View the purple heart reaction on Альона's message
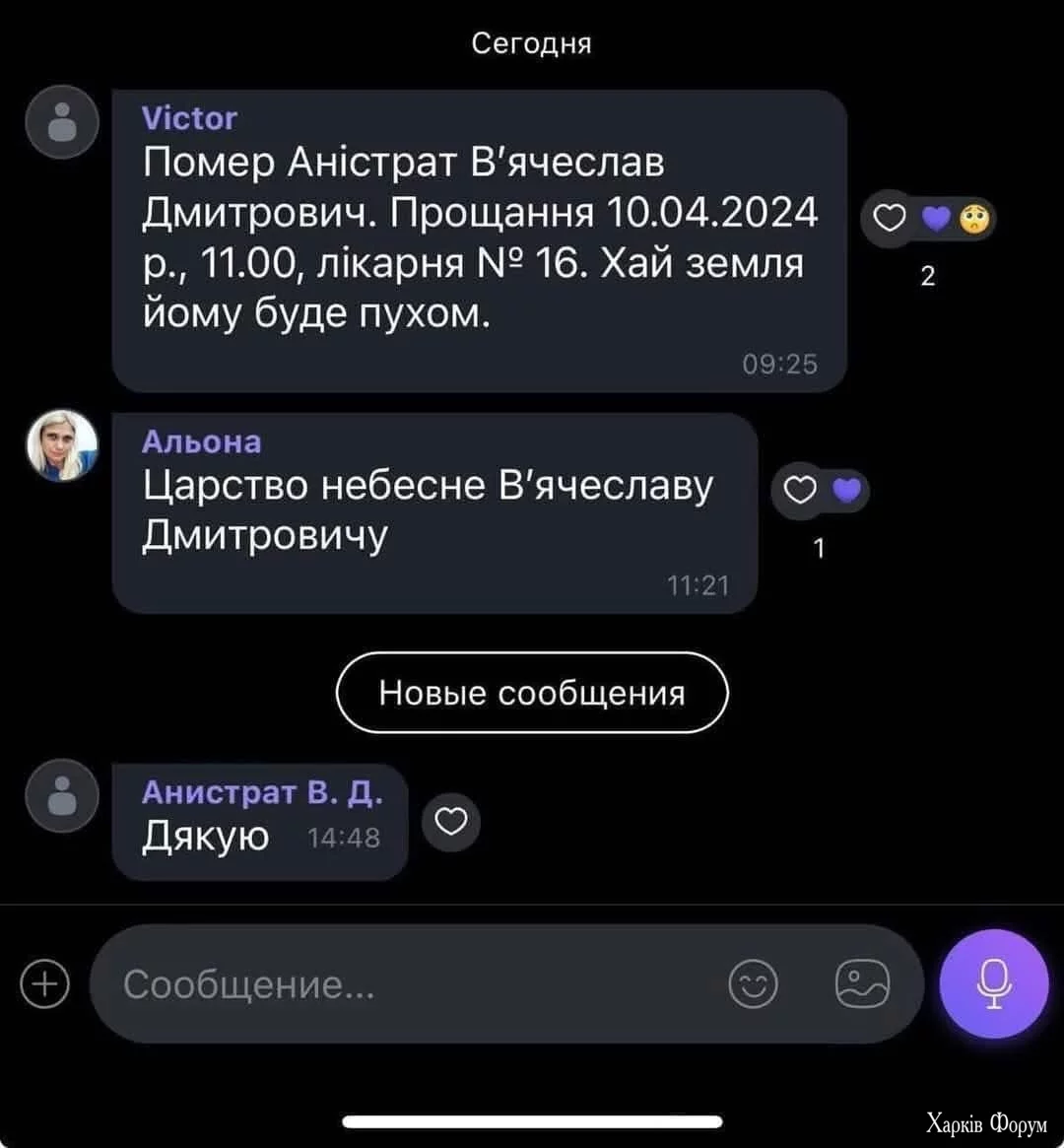 pos(846,490)
